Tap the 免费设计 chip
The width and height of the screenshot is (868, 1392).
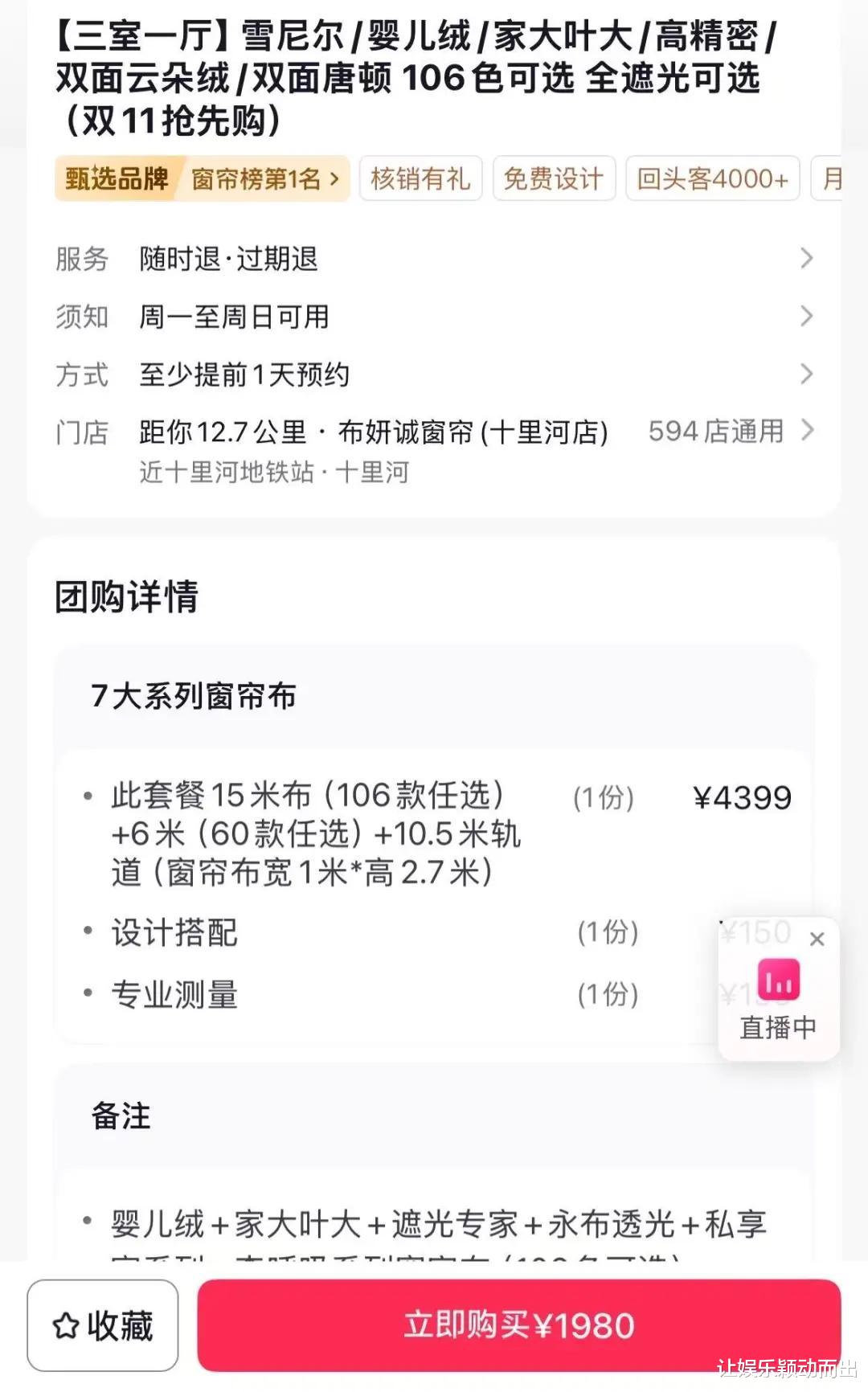pyautogui.click(x=554, y=178)
